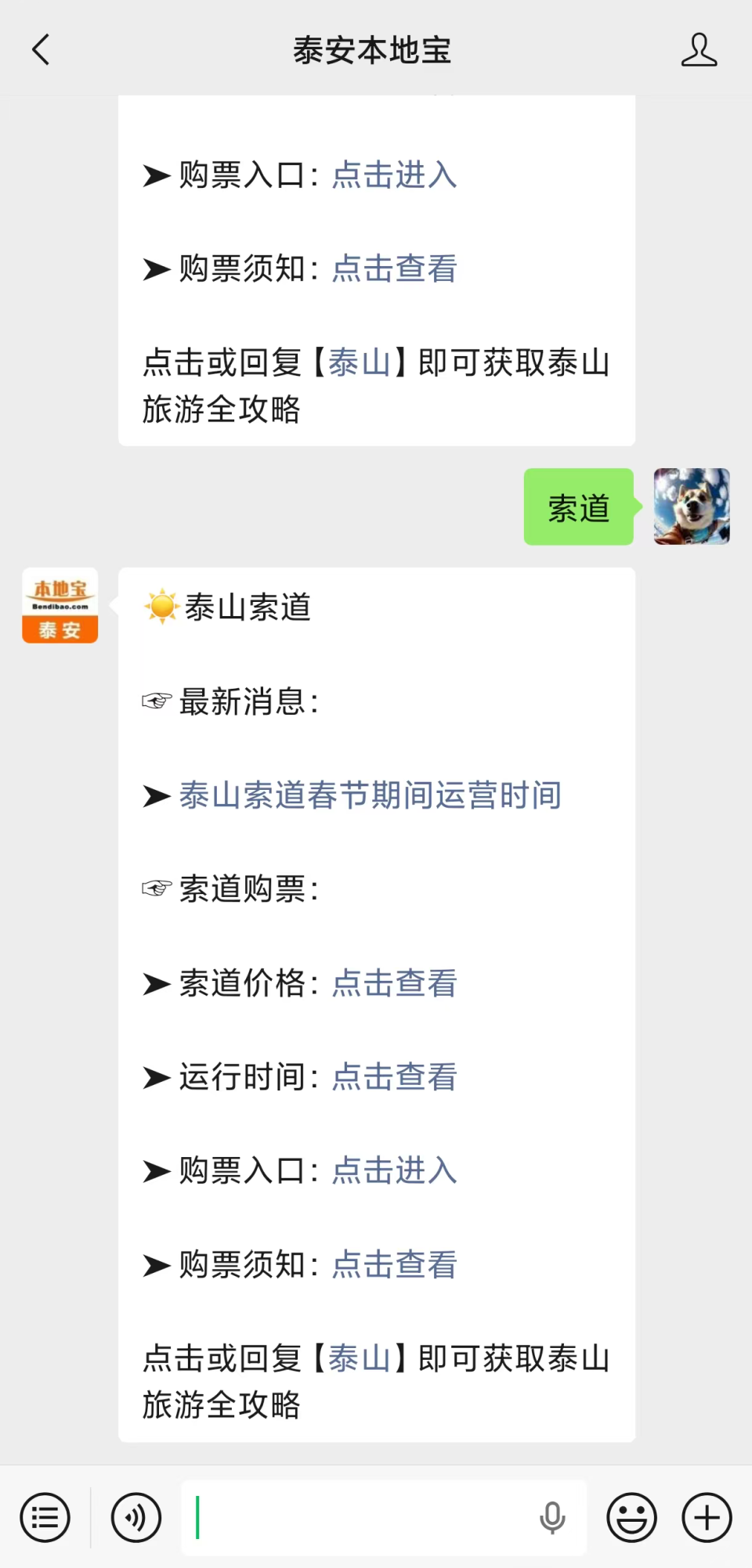This screenshot has height=1568, width=752.
Task: Tap the 泰安本地宝 account avatar
Action: point(60,604)
